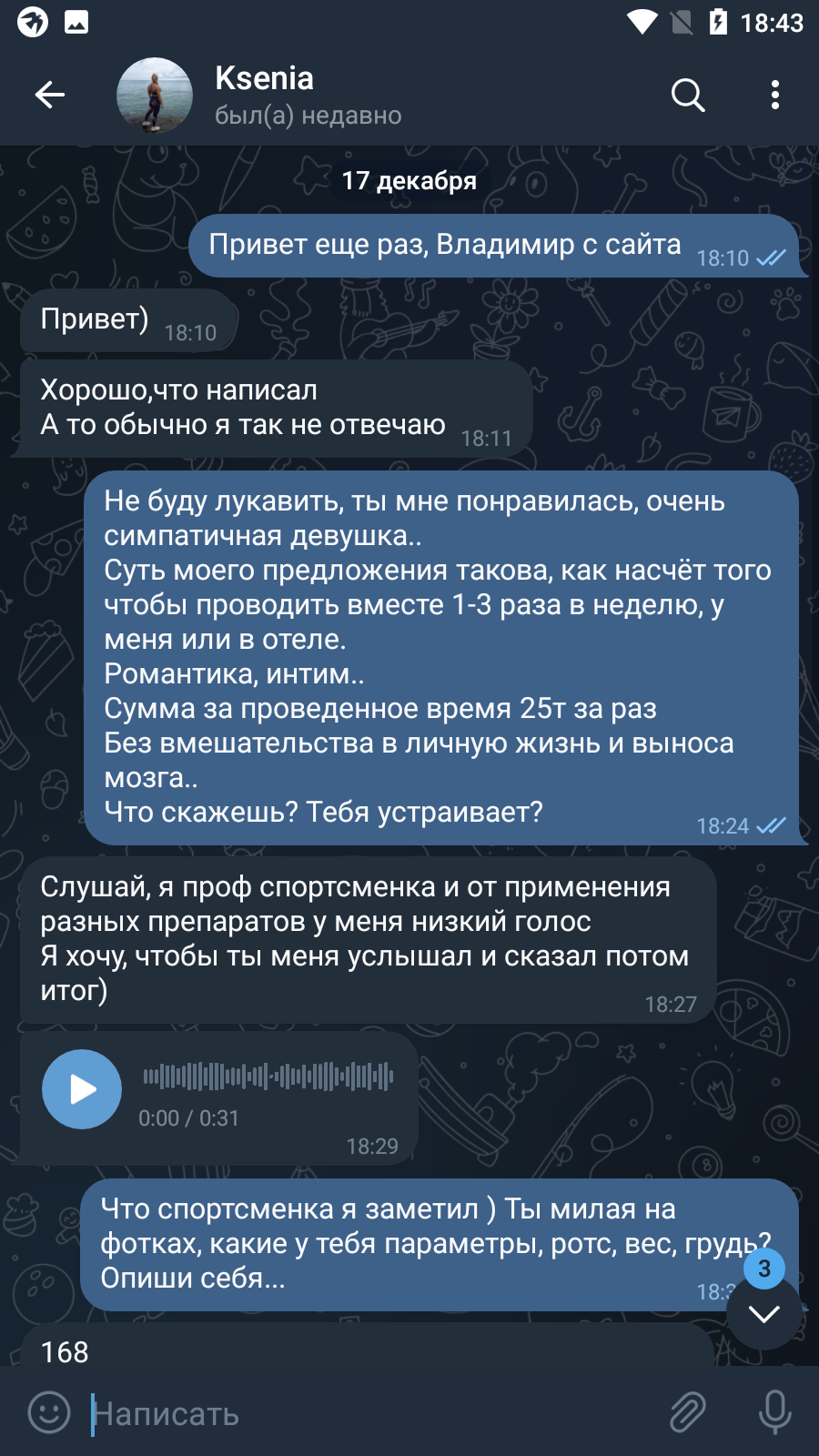
Task: Tap the microphone to record voice
Action: point(774,1412)
